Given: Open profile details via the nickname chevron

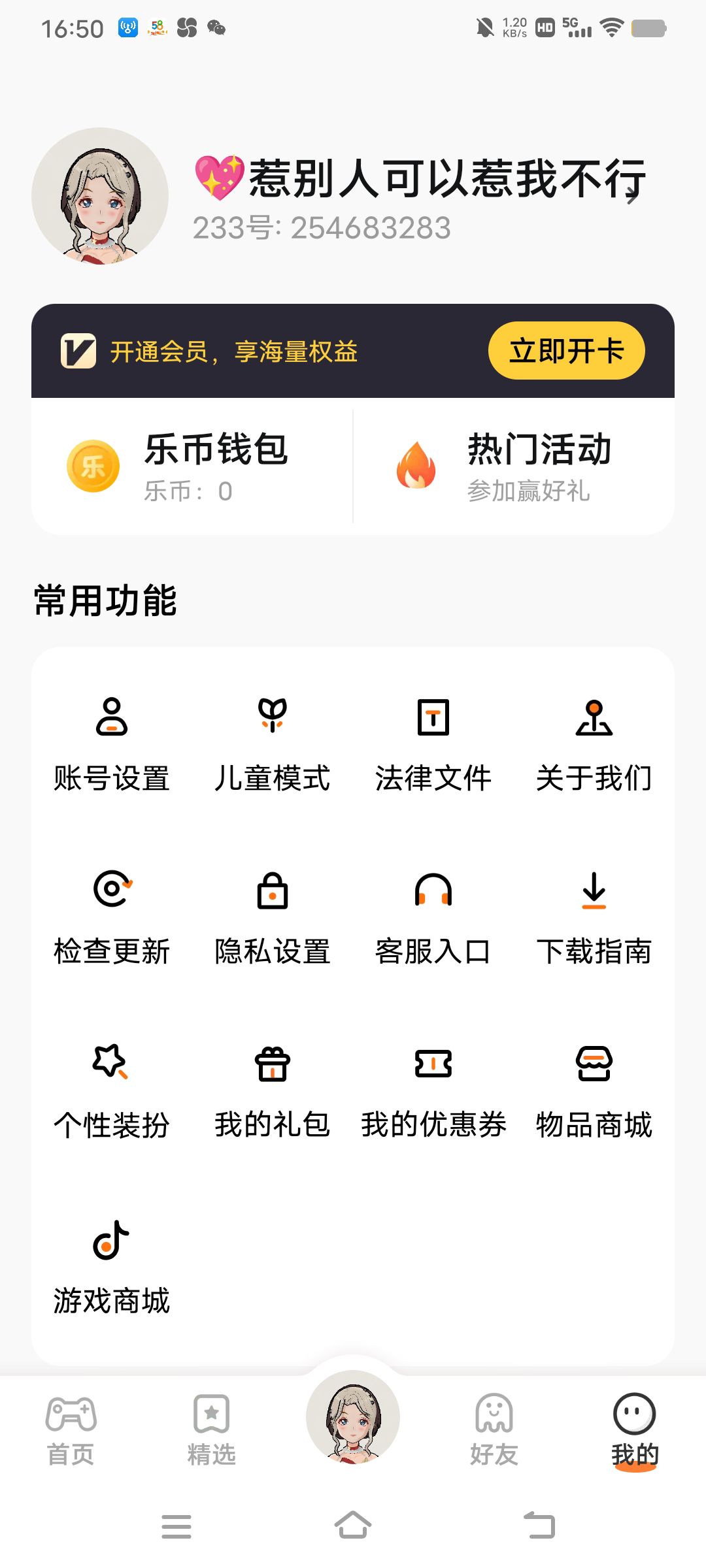Looking at the screenshot, I should pyautogui.click(x=633, y=196).
